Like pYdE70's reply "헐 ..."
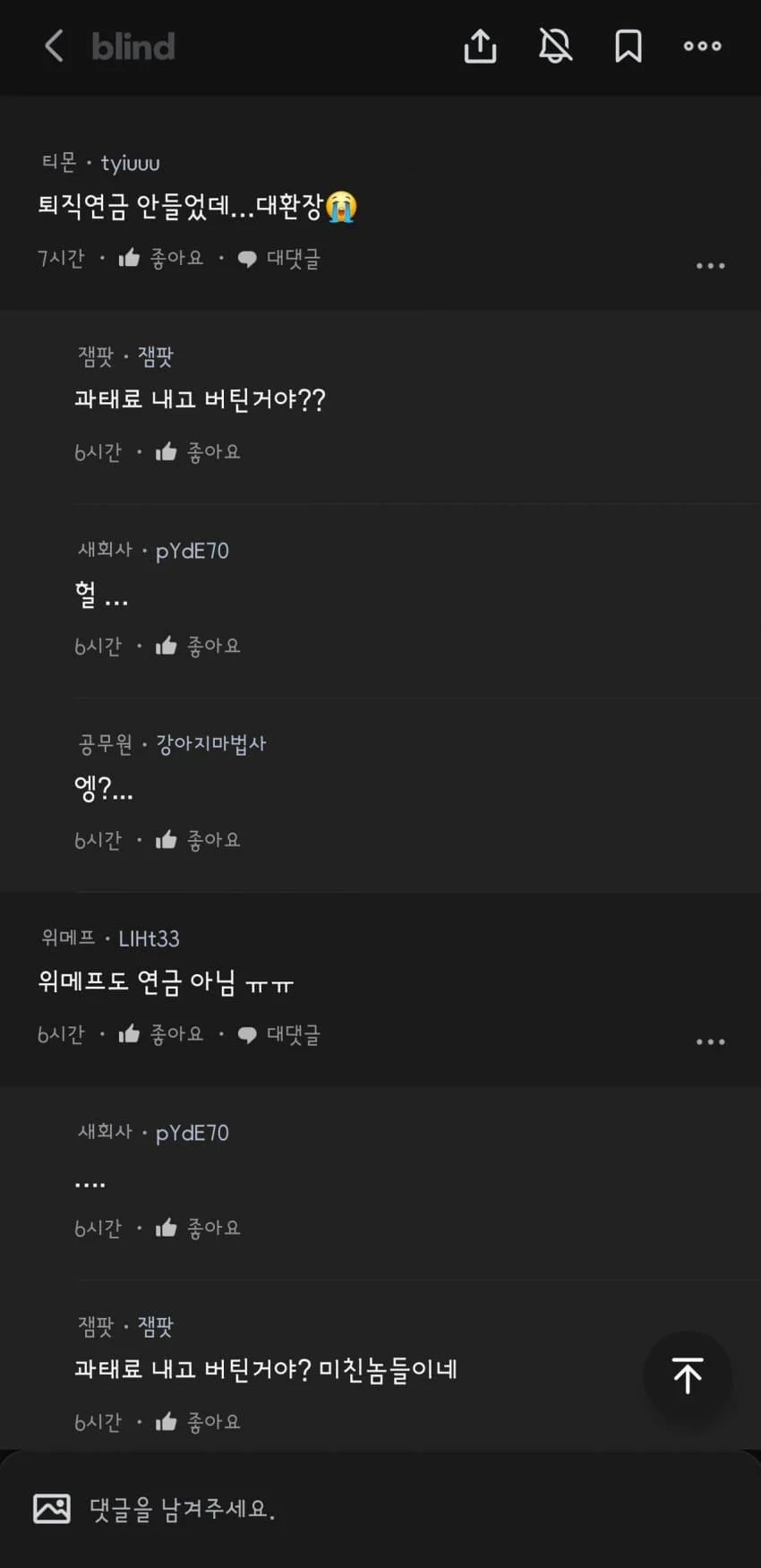The image size is (761, 1568). pos(198,647)
